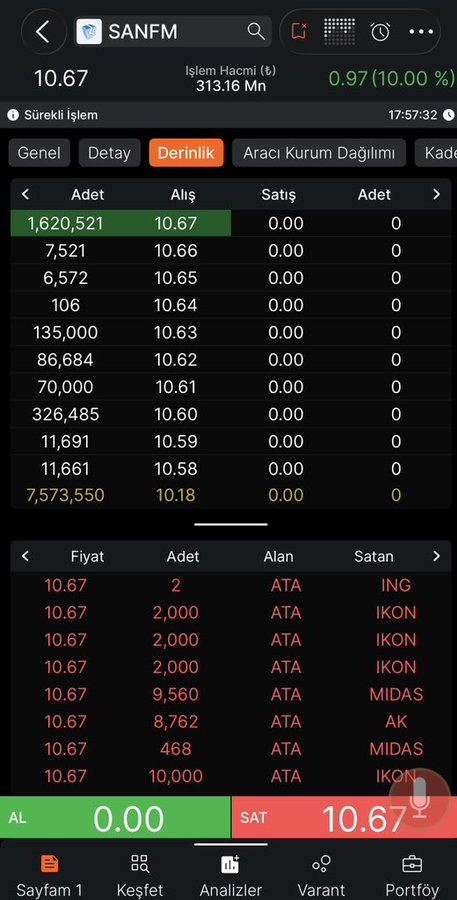Activate the floating microphone button
The width and height of the screenshot is (457, 900).
[420, 798]
